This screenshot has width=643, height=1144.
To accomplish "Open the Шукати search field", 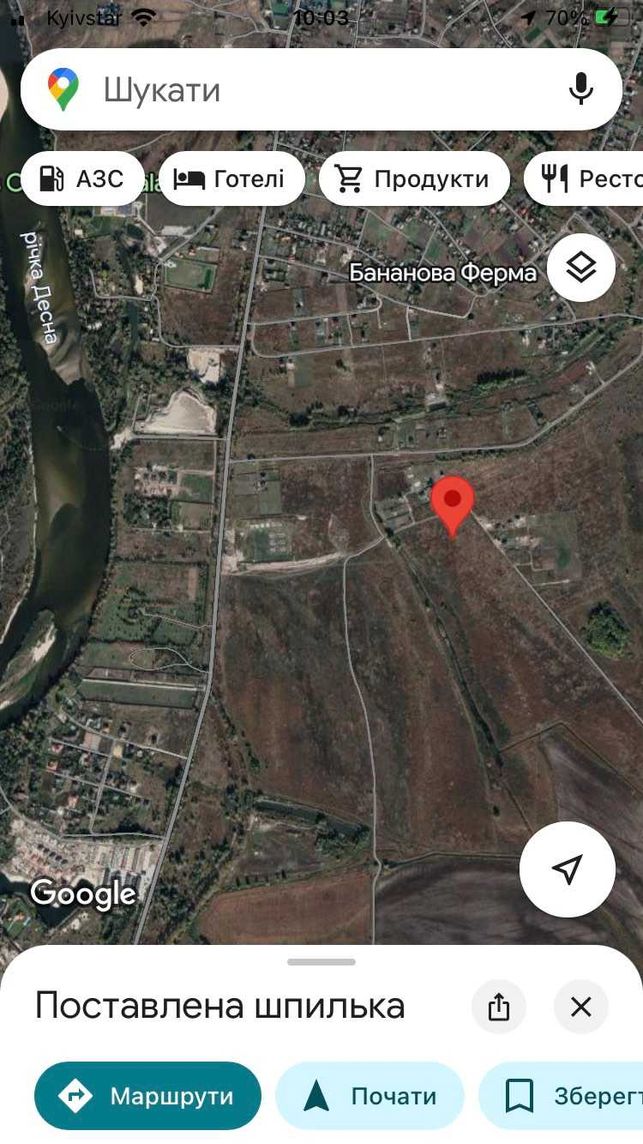I will pos(321,89).
